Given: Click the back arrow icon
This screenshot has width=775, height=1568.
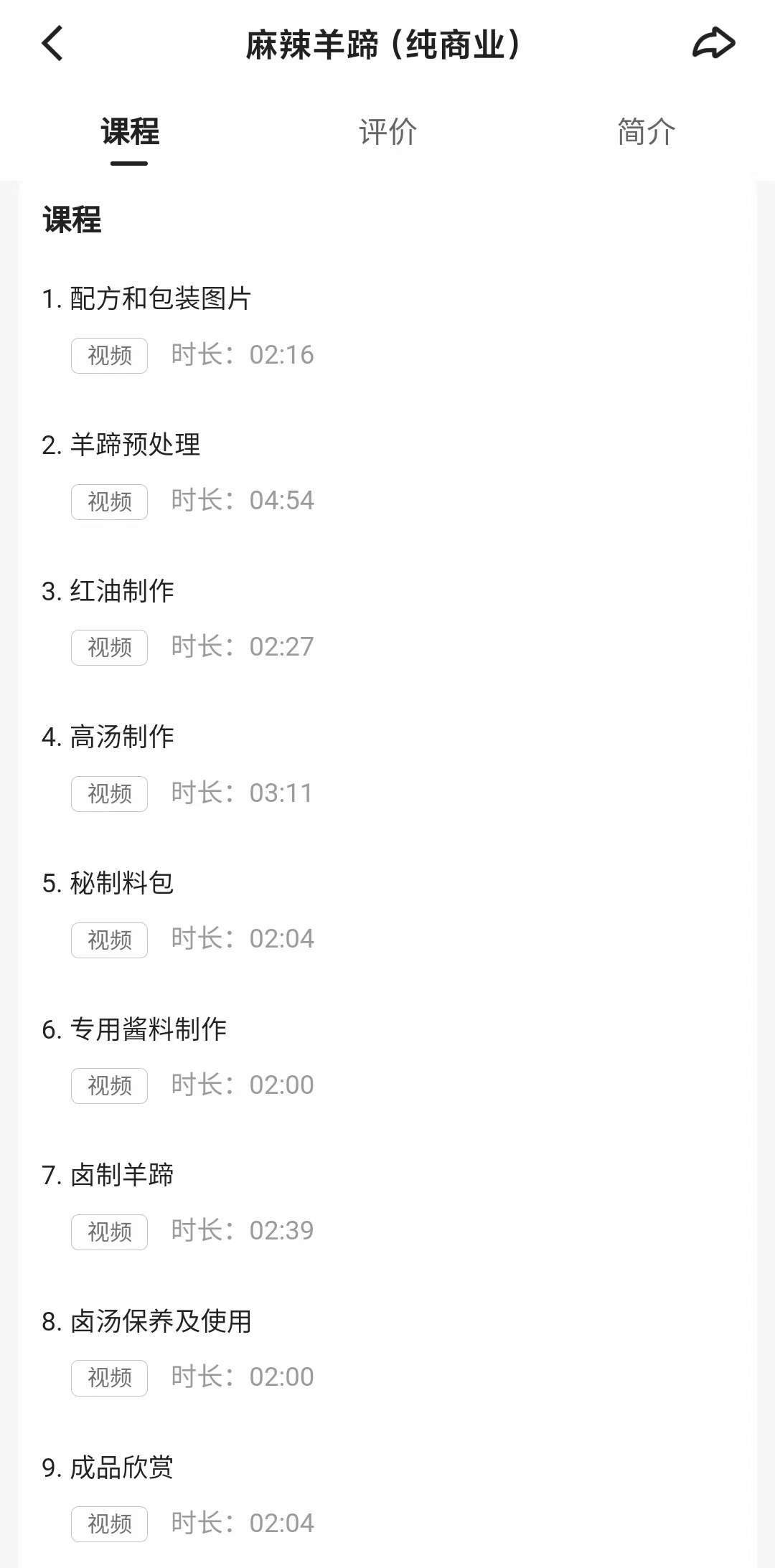Looking at the screenshot, I should point(52,44).
